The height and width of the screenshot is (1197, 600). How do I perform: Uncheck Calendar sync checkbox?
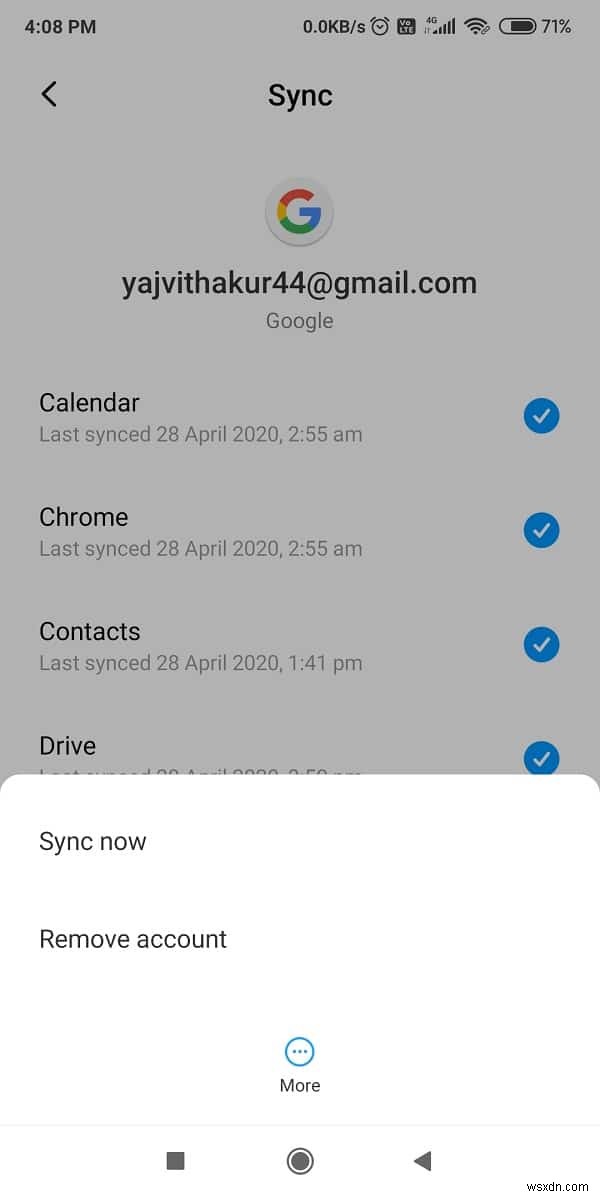coord(541,416)
